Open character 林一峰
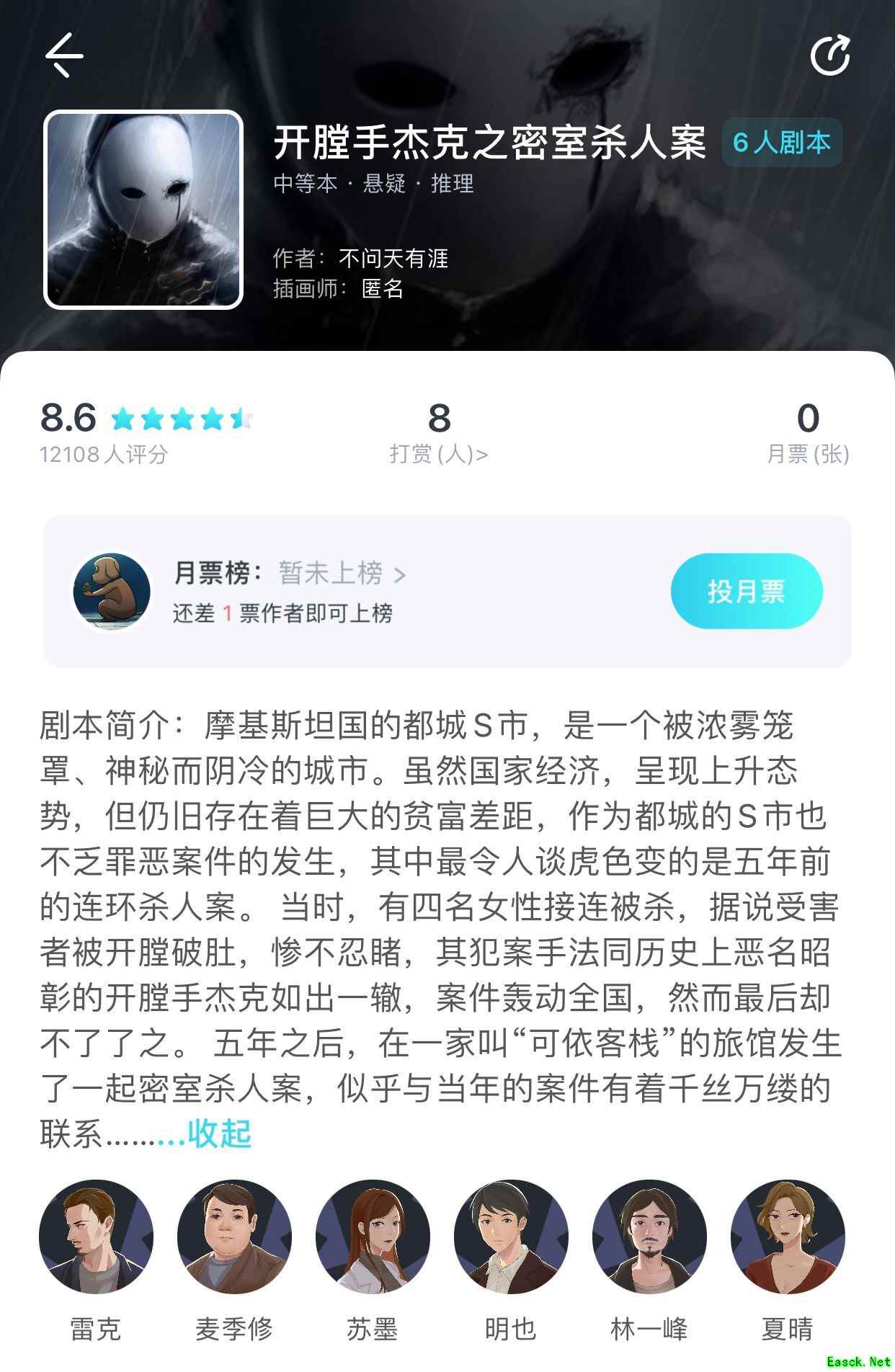This screenshot has width=895, height=1372. click(649, 1237)
